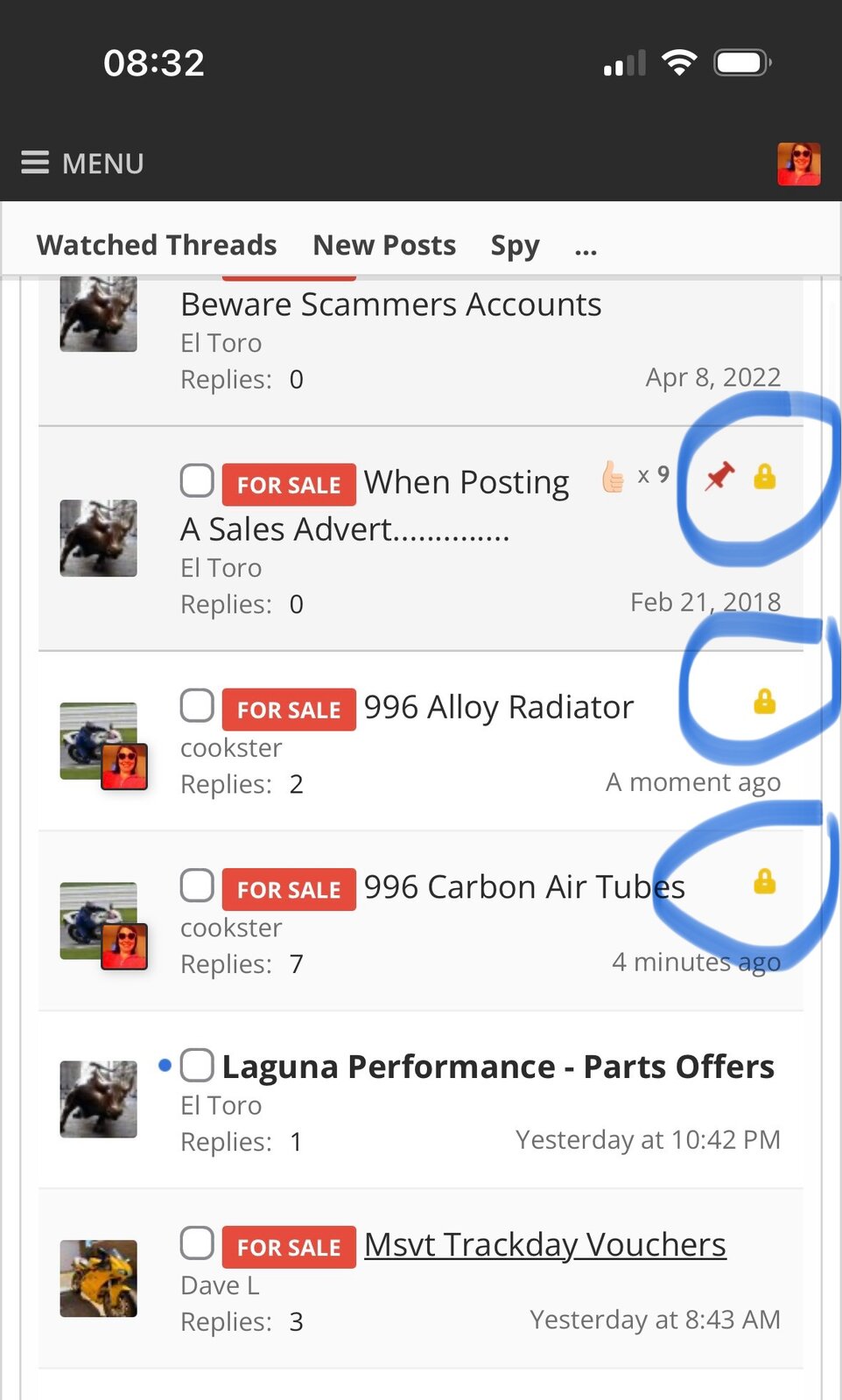Open the Spy tab
Screen dimensions: 842x1400
515,245
